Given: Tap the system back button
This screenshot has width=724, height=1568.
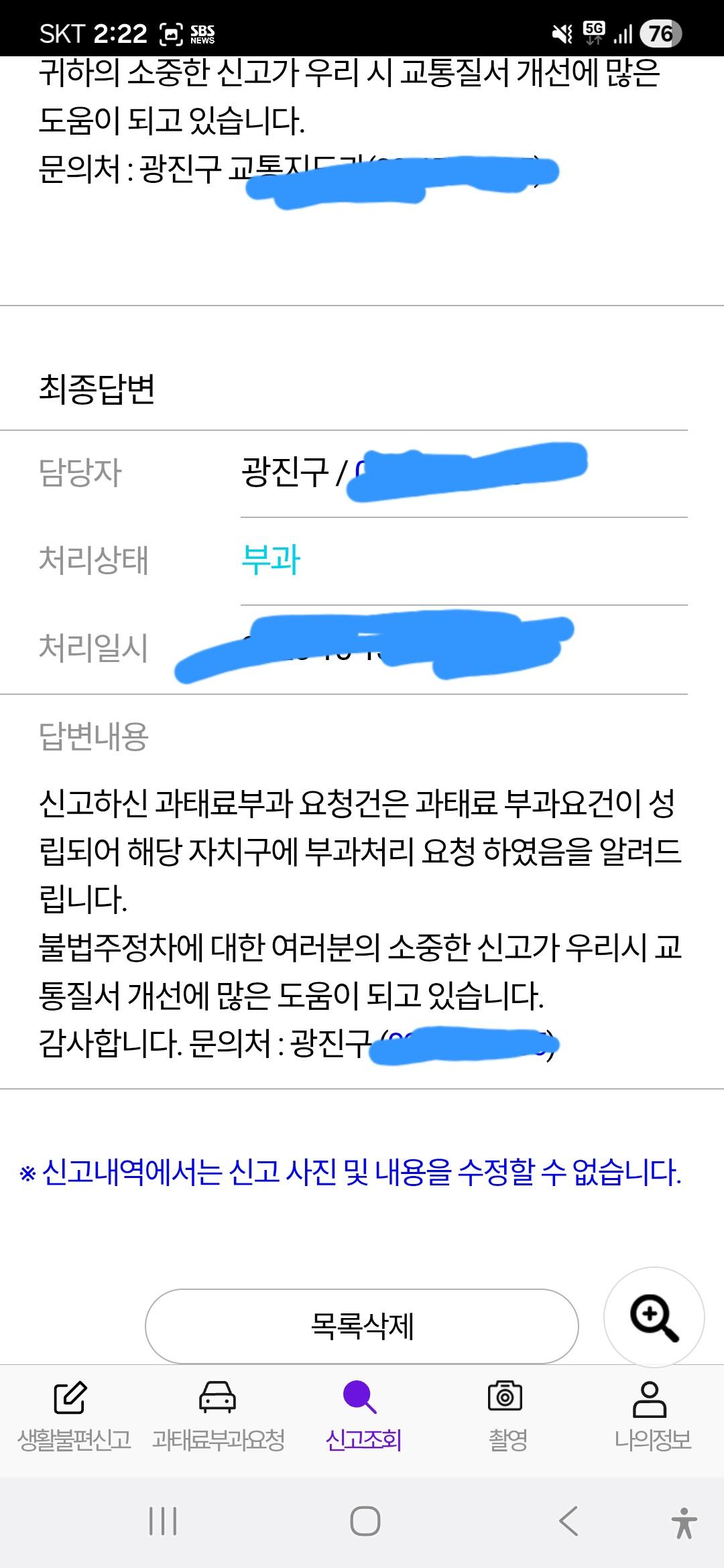Looking at the screenshot, I should [568, 1521].
